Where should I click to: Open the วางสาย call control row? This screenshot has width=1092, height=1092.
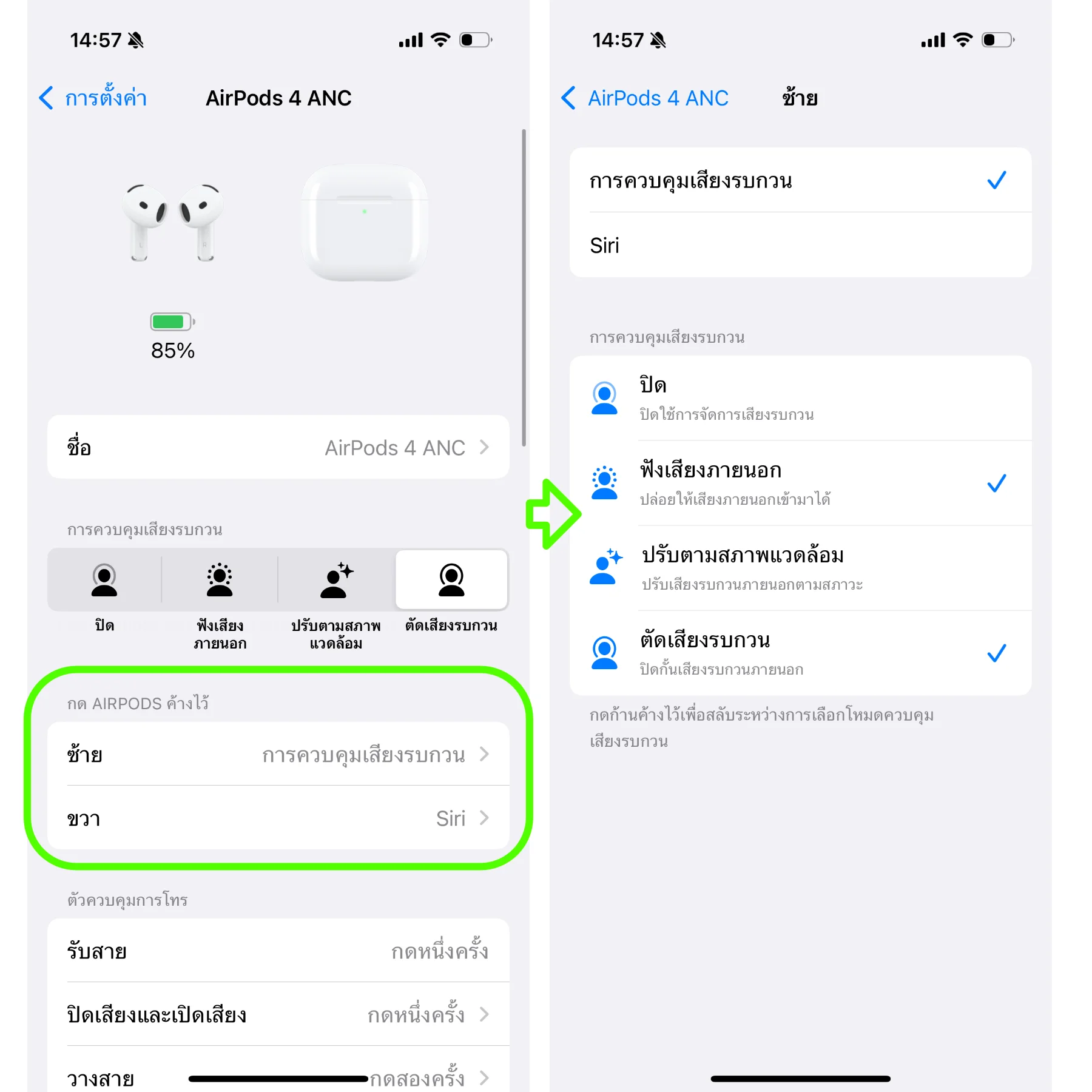tap(278, 1078)
